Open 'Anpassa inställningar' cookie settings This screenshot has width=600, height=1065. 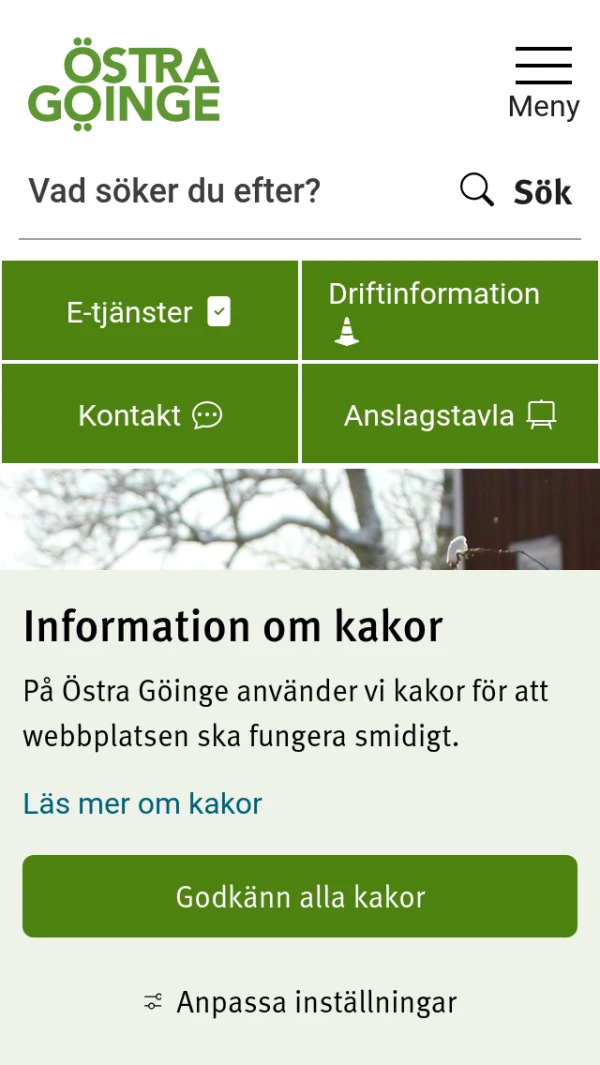300,1002
